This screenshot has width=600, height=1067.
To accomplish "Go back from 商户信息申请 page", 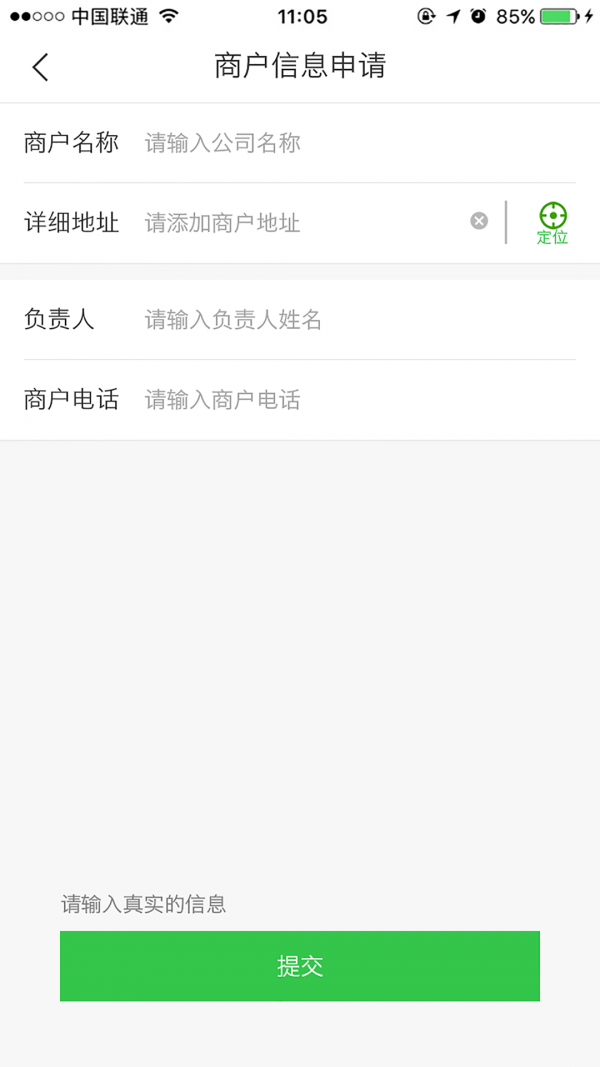I will click(40, 67).
